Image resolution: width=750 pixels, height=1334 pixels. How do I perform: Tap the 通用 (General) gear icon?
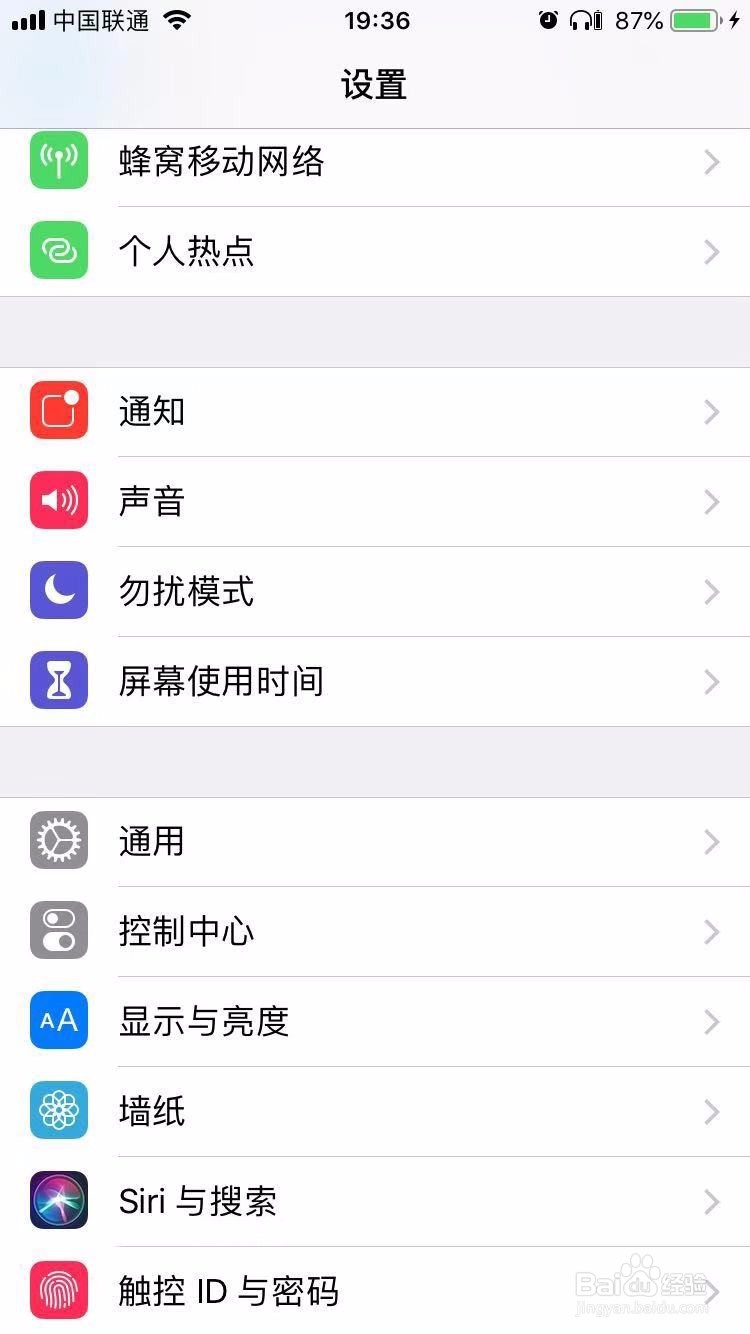tap(58, 841)
